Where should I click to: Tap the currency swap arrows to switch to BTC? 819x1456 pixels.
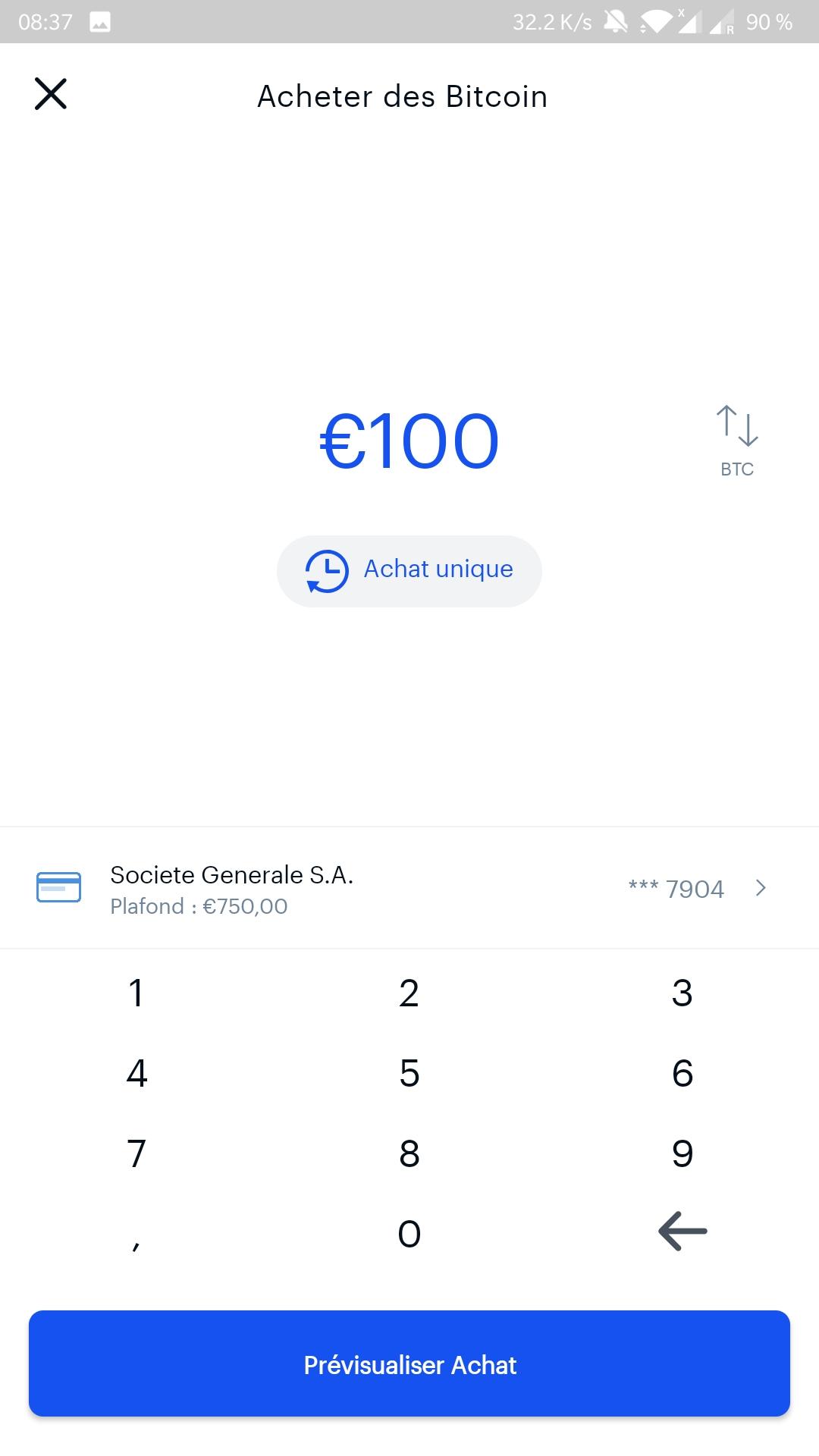(x=738, y=428)
